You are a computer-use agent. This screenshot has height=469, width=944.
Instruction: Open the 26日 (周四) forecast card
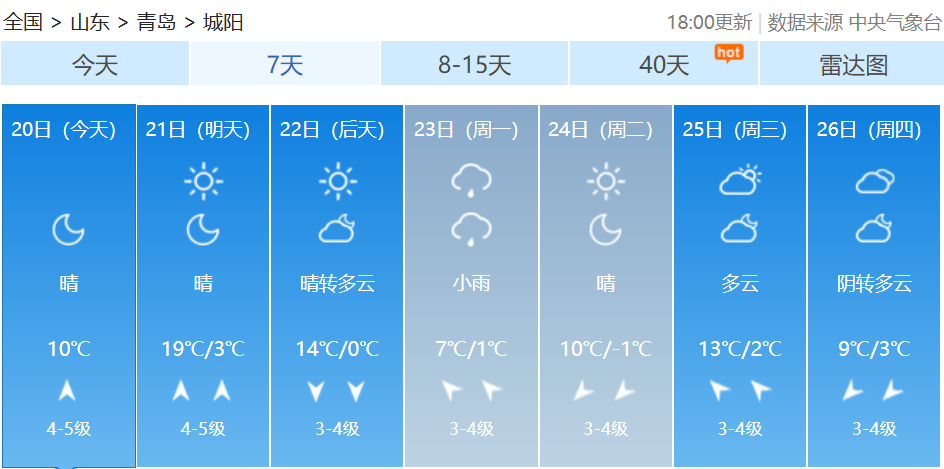pos(874,285)
